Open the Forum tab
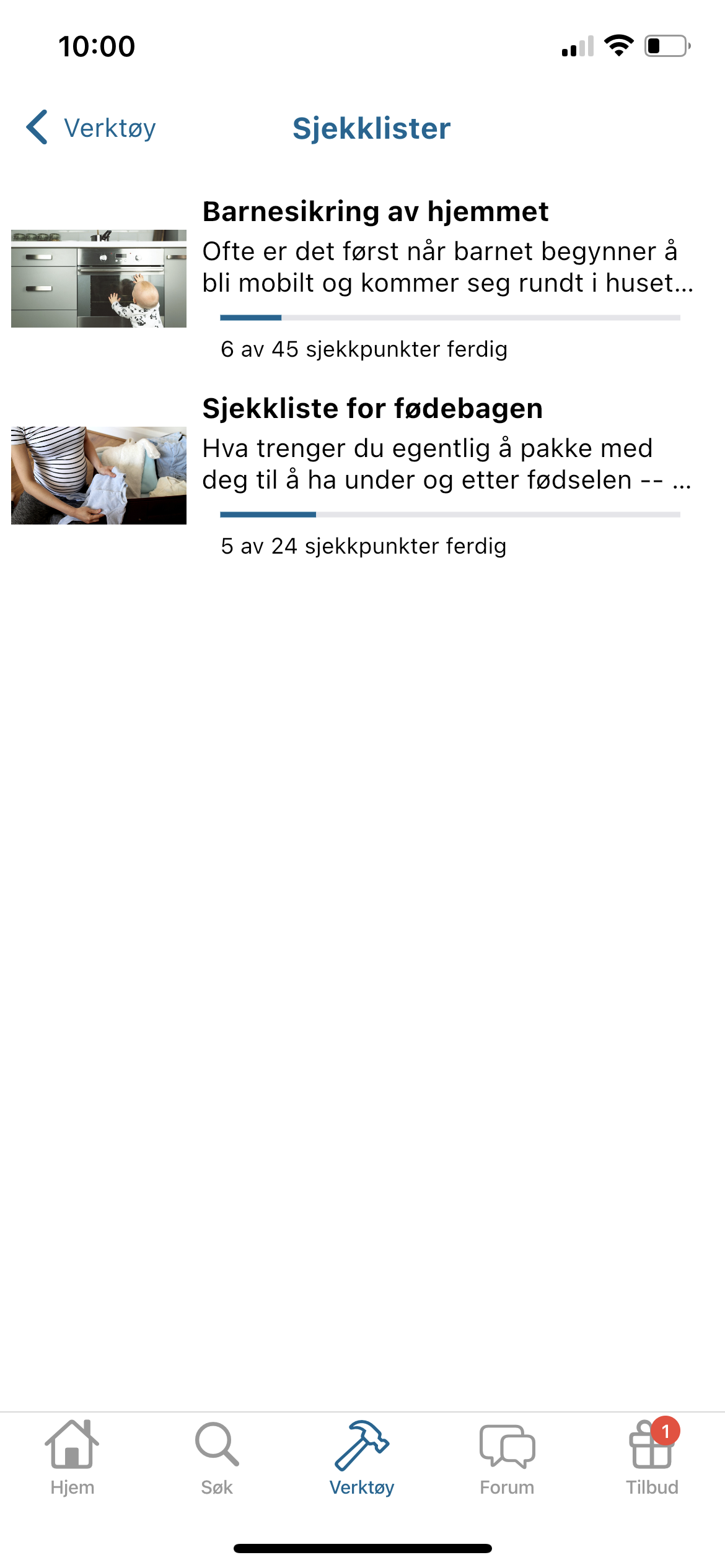The image size is (725, 1568). 507,1458
